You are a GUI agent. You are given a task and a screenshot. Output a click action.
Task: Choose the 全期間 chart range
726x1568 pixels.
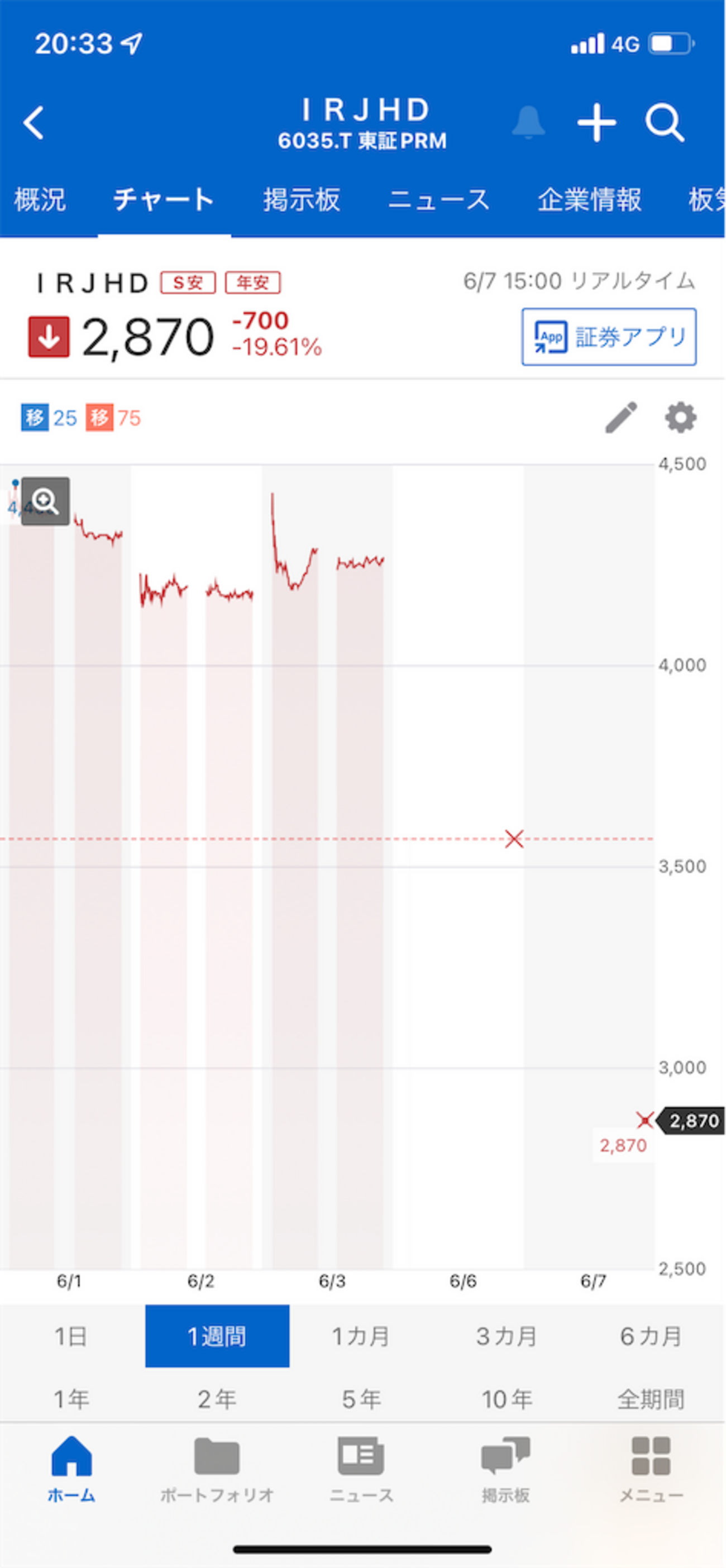tap(651, 1399)
